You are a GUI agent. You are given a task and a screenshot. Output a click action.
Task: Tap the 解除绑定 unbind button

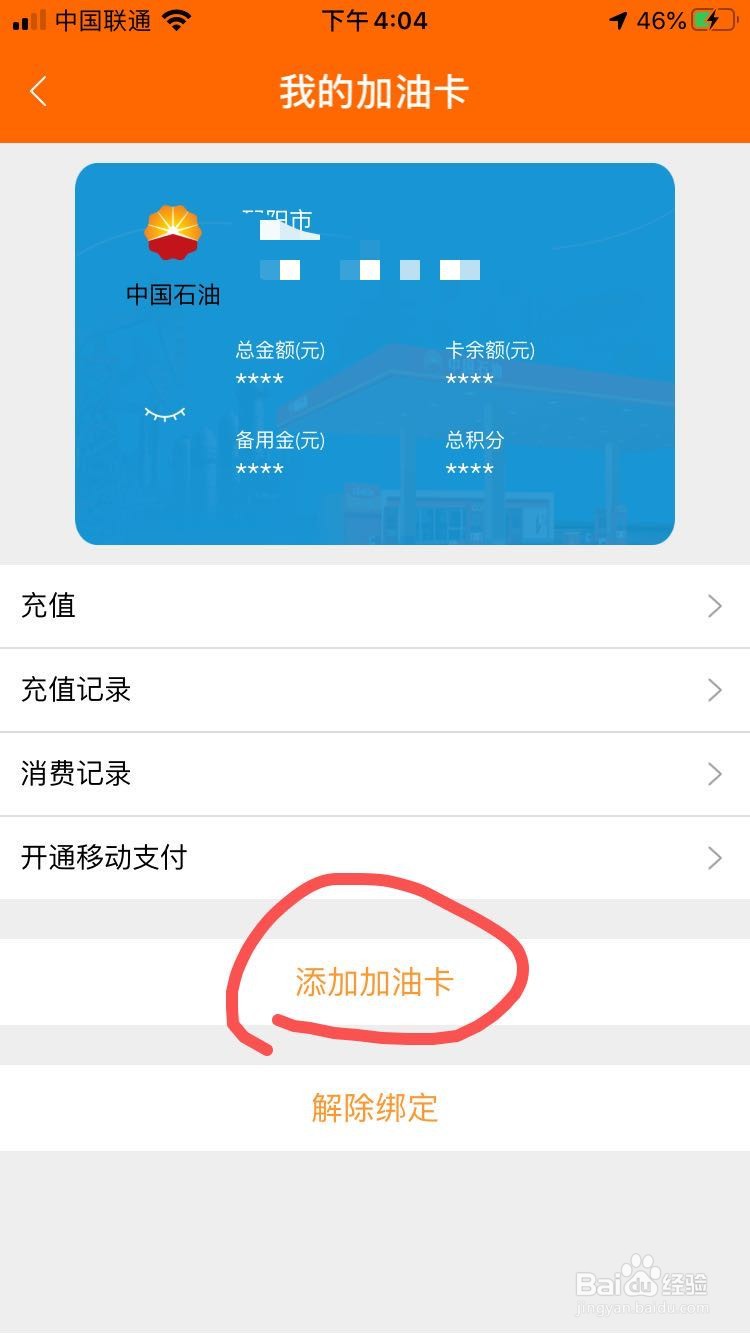coord(375,1108)
